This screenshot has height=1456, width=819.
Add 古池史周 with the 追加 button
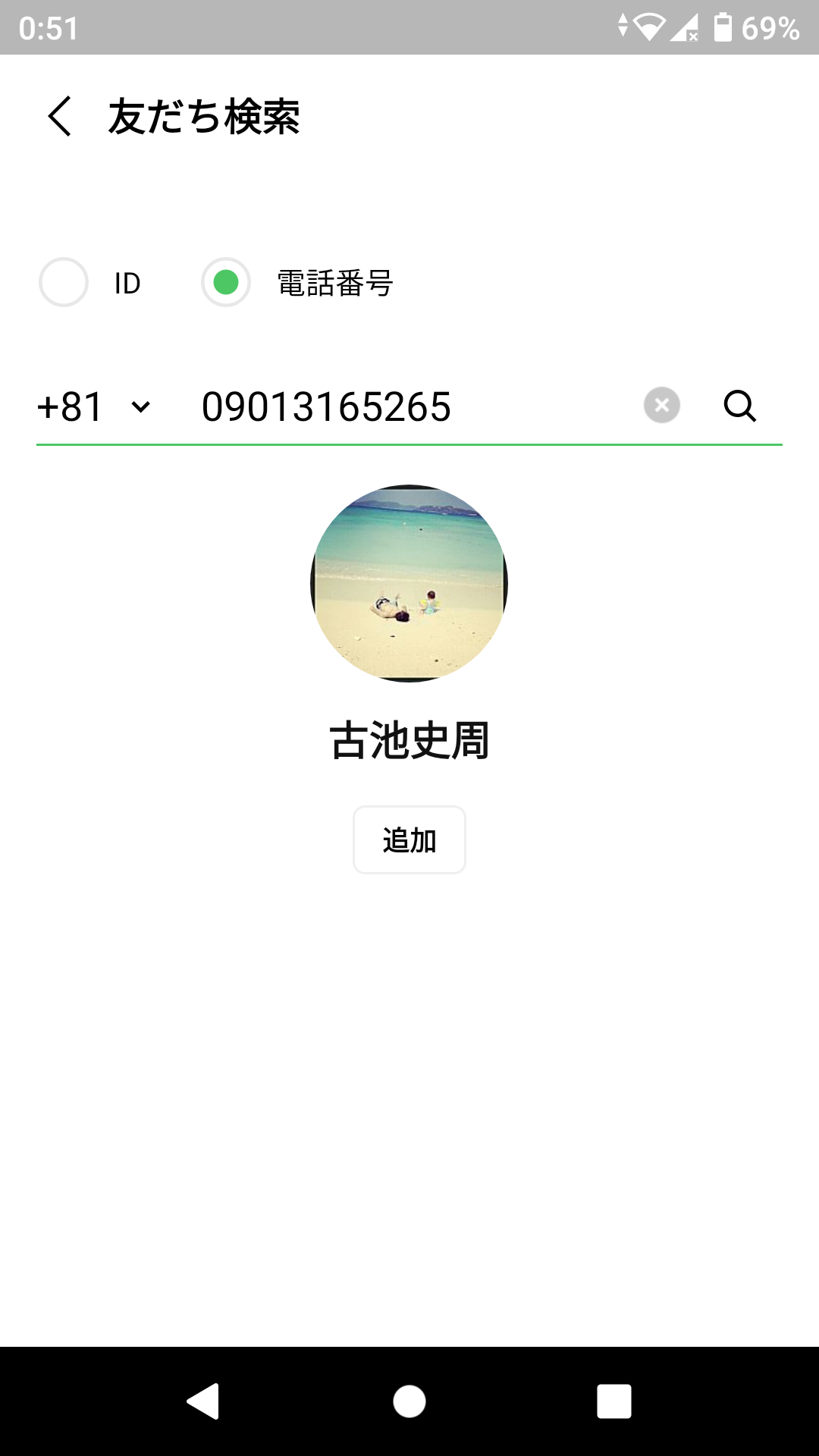409,840
